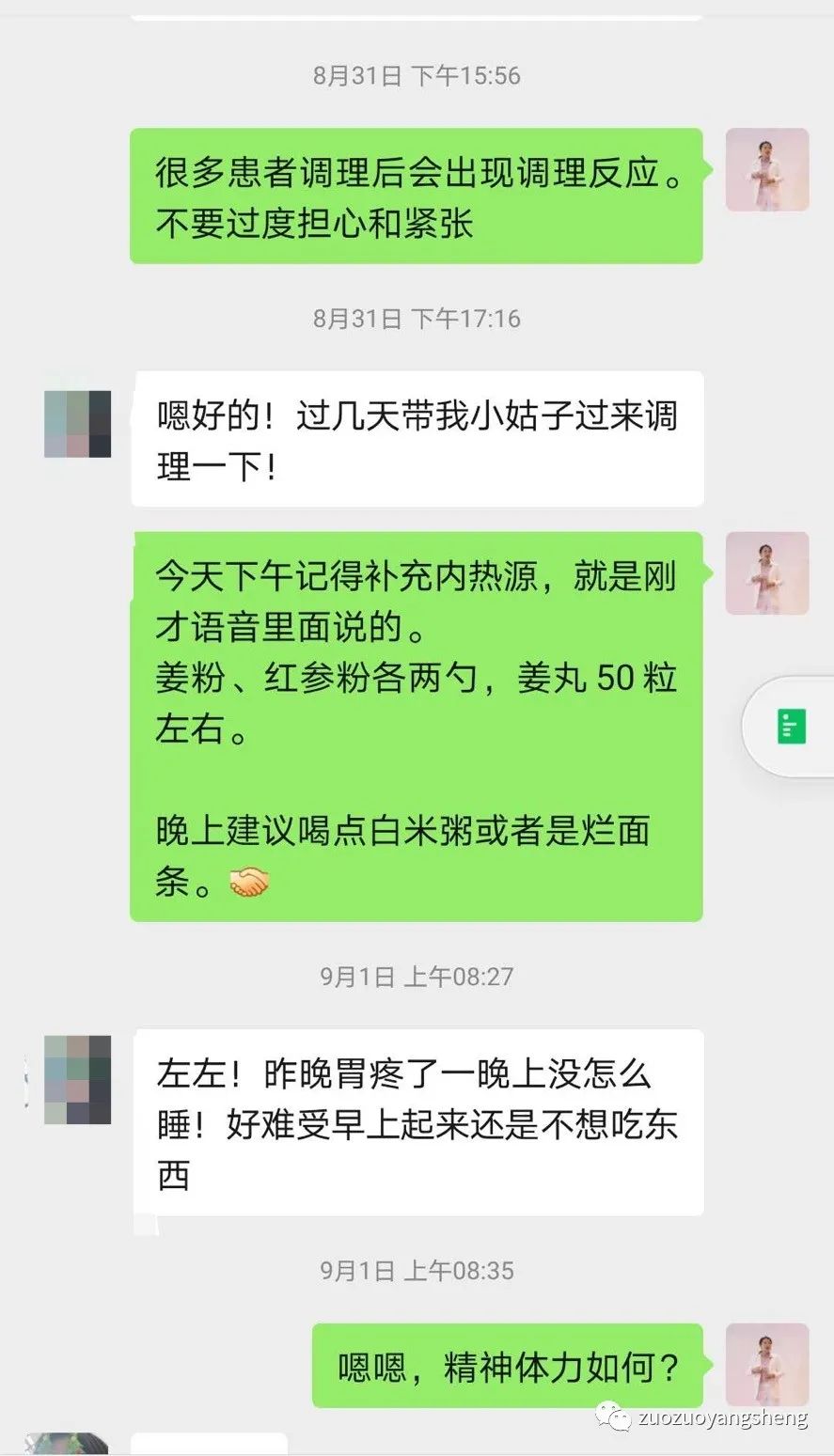This screenshot has height=1456, width=834.
Task: Tap the doctor's avatar next to 精神体力如何 message
Action: [767, 1366]
